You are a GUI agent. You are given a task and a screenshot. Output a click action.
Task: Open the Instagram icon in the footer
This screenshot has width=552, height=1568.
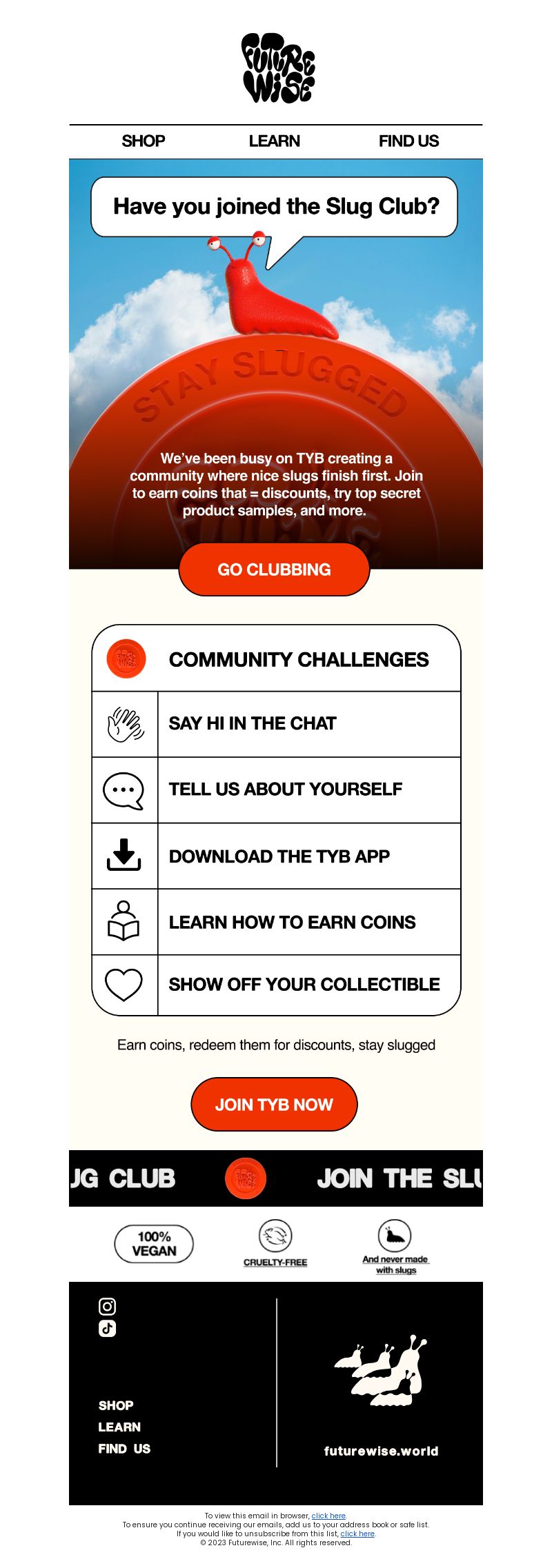click(108, 1307)
